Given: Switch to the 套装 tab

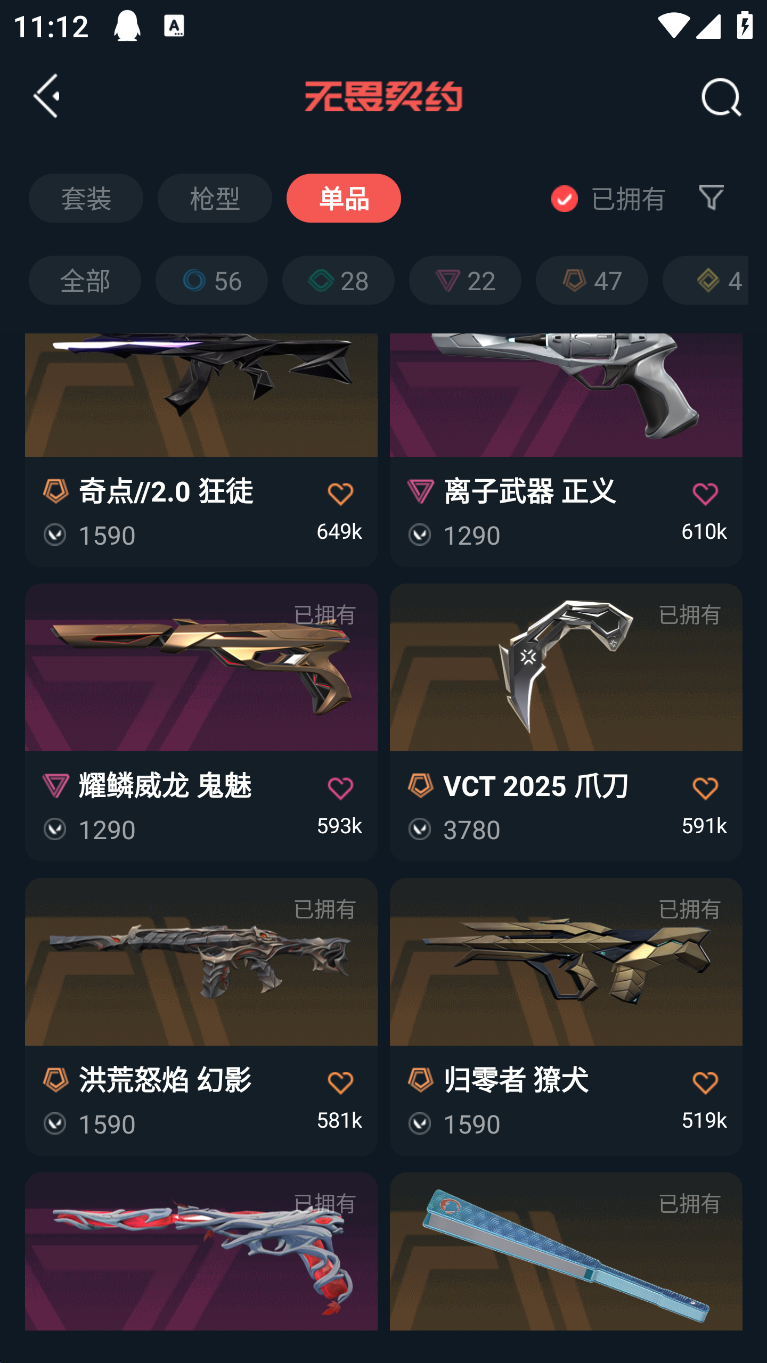Looking at the screenshot, I should click(86, 198).
